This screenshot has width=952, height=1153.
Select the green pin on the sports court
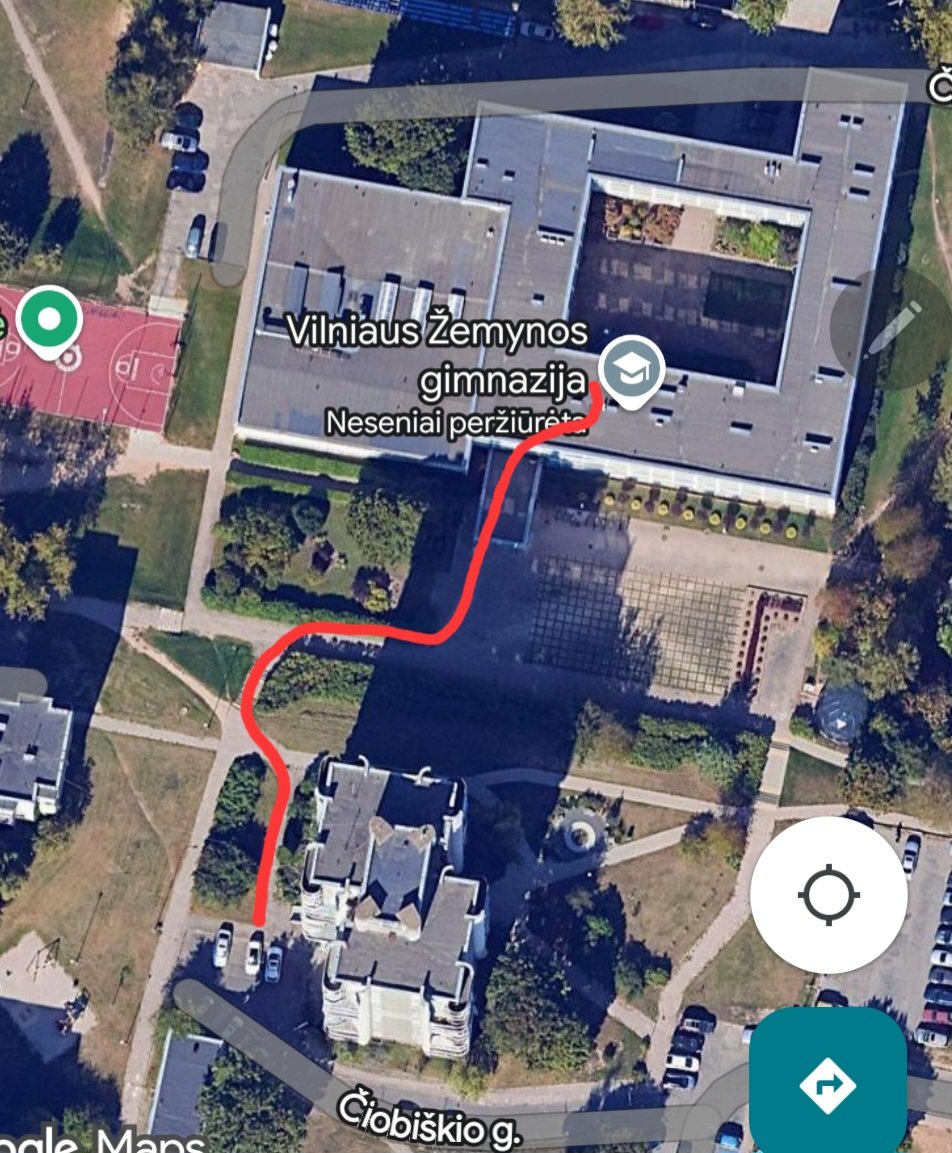tap(49, 321)
